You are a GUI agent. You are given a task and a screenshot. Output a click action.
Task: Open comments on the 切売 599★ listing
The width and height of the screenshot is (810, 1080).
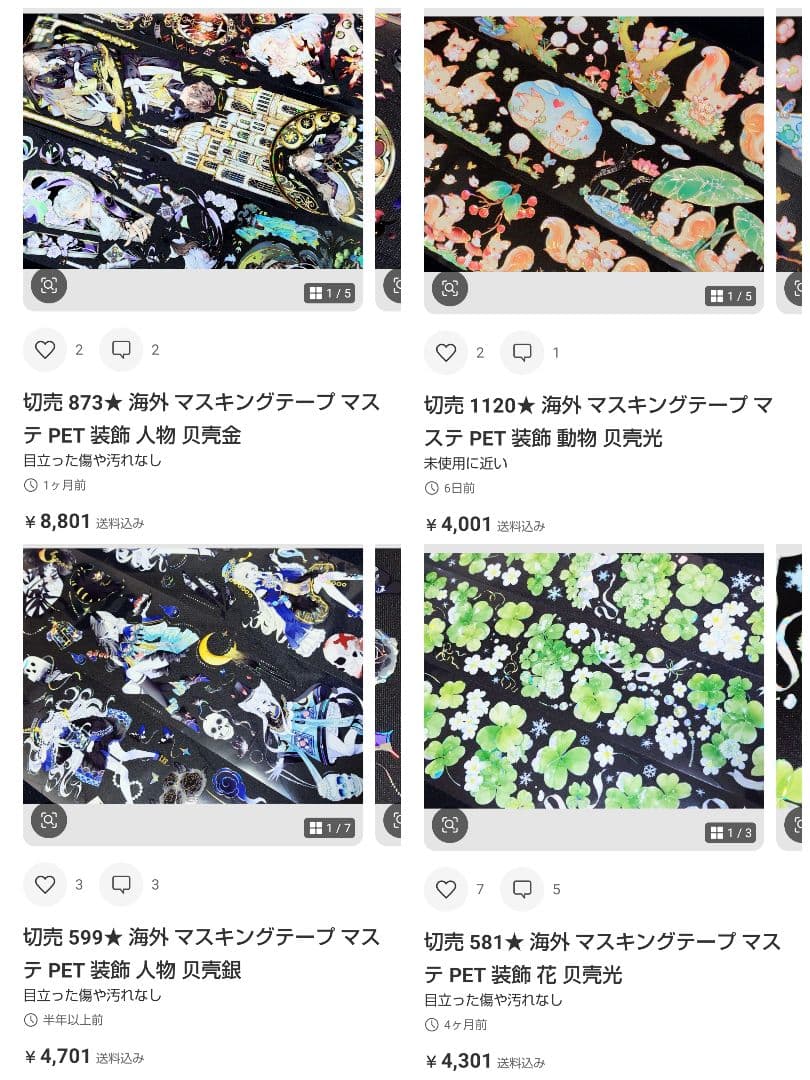124,885
